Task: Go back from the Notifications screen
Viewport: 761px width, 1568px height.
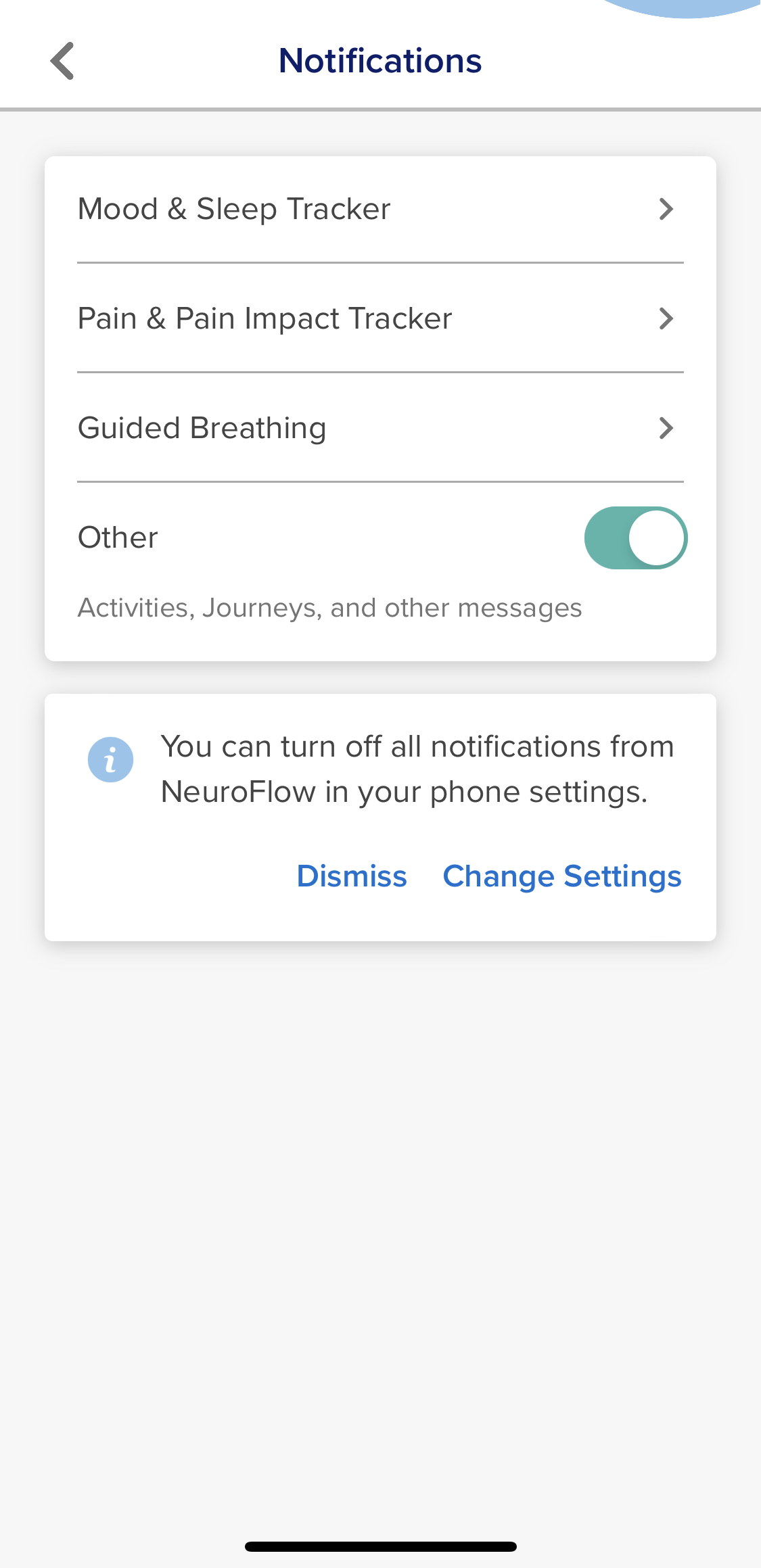Action: click(62, 61)
